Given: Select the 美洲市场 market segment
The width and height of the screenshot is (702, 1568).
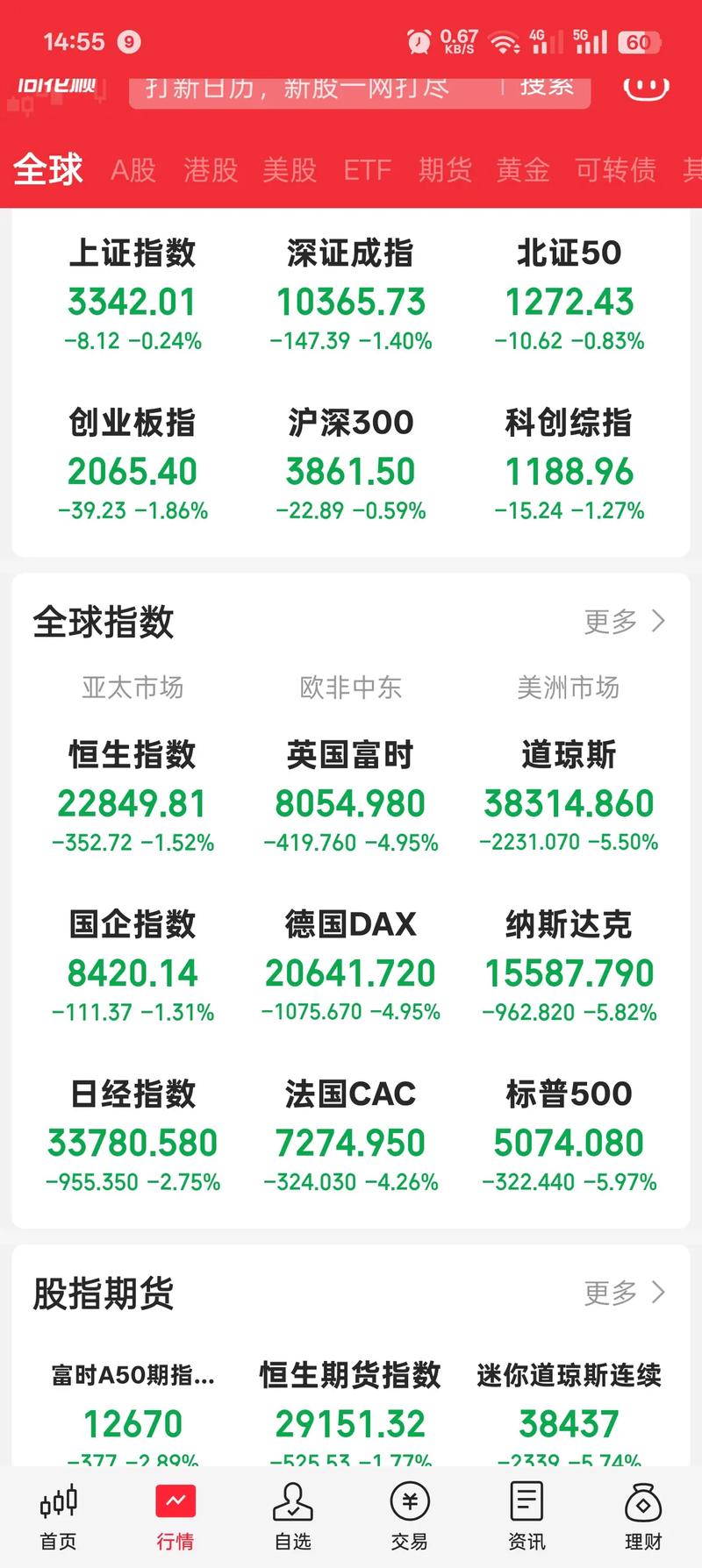Looking at the screenshot, I should coord(569,688).
